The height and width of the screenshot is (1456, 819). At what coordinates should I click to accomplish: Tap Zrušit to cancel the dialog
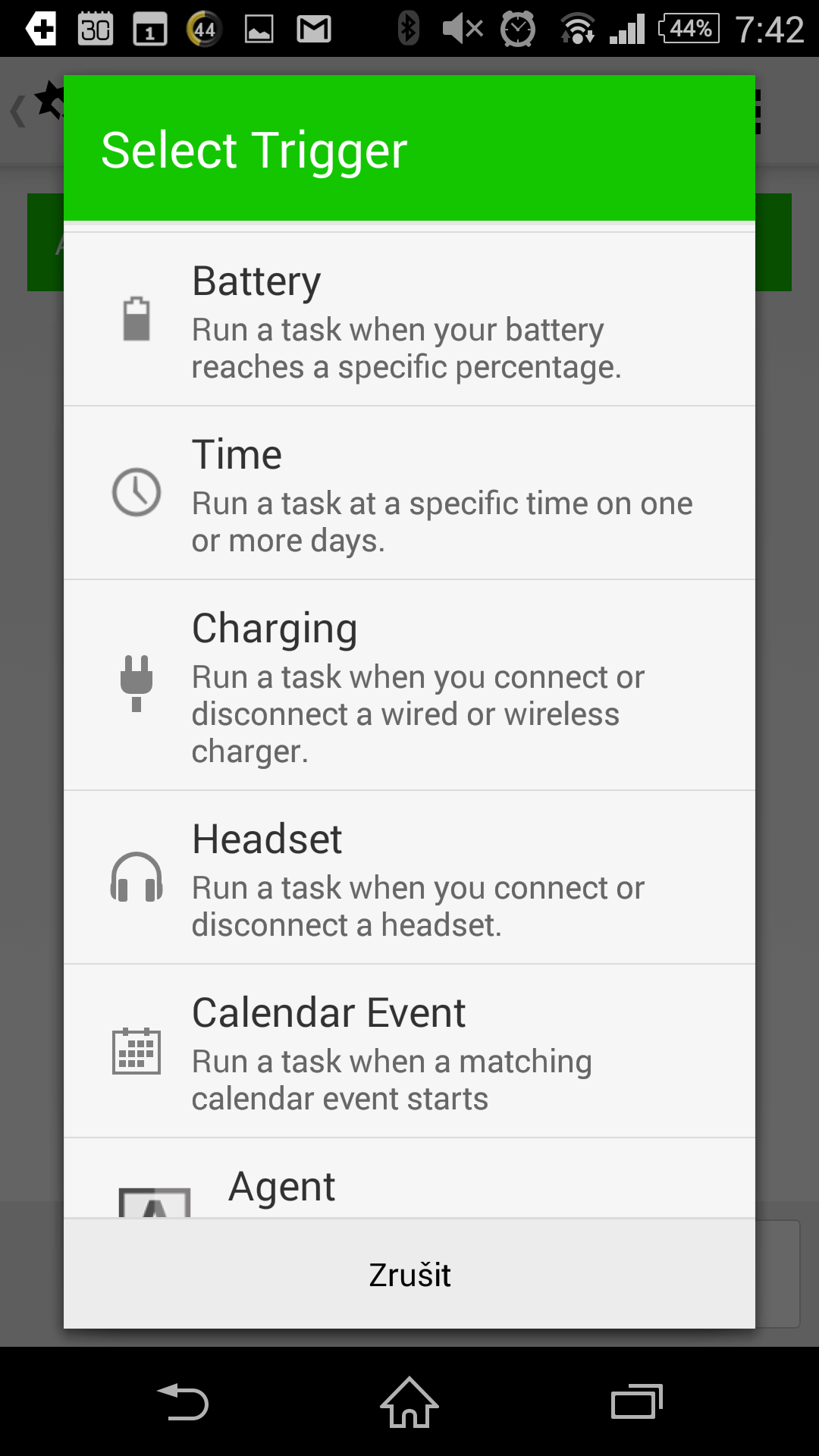coord(409,1274)
